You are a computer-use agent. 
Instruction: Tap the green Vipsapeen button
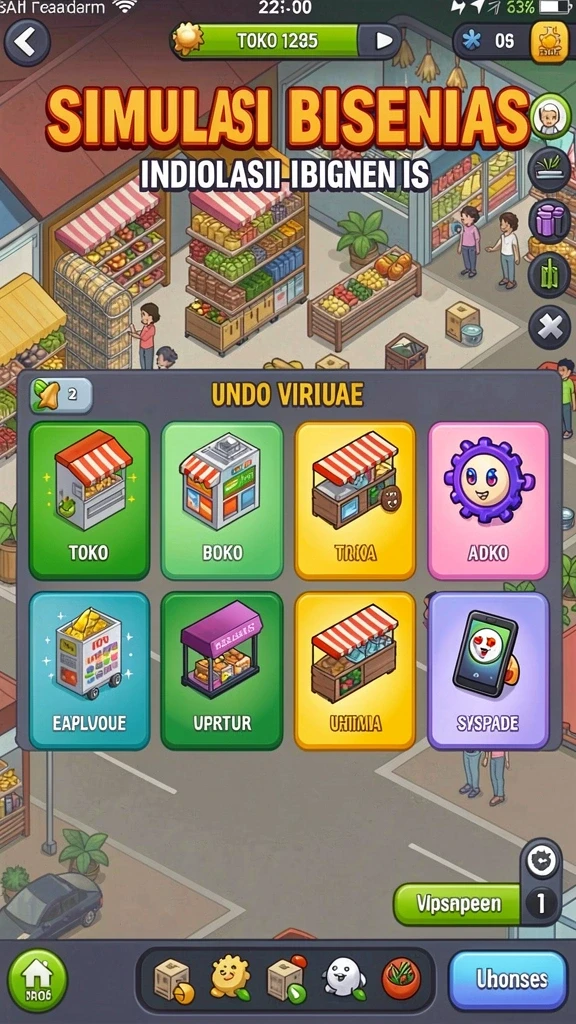coord(458,904)
